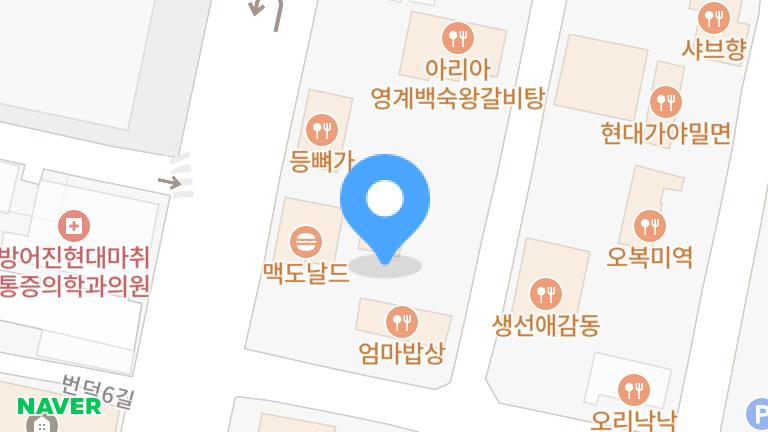Viewport: 768px width, 432px height.
Task: Select the 아리아 영계백숙왕갈비탕 marker
Action: [x=459, y=39]
